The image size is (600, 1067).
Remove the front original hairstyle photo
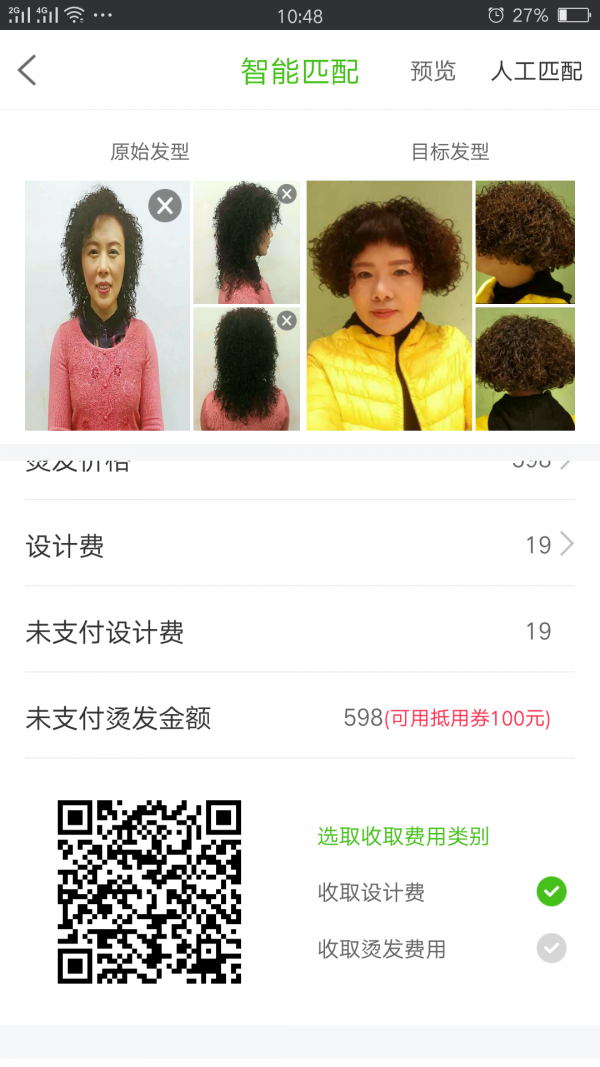pyautogui.click(x=165, y=206)
